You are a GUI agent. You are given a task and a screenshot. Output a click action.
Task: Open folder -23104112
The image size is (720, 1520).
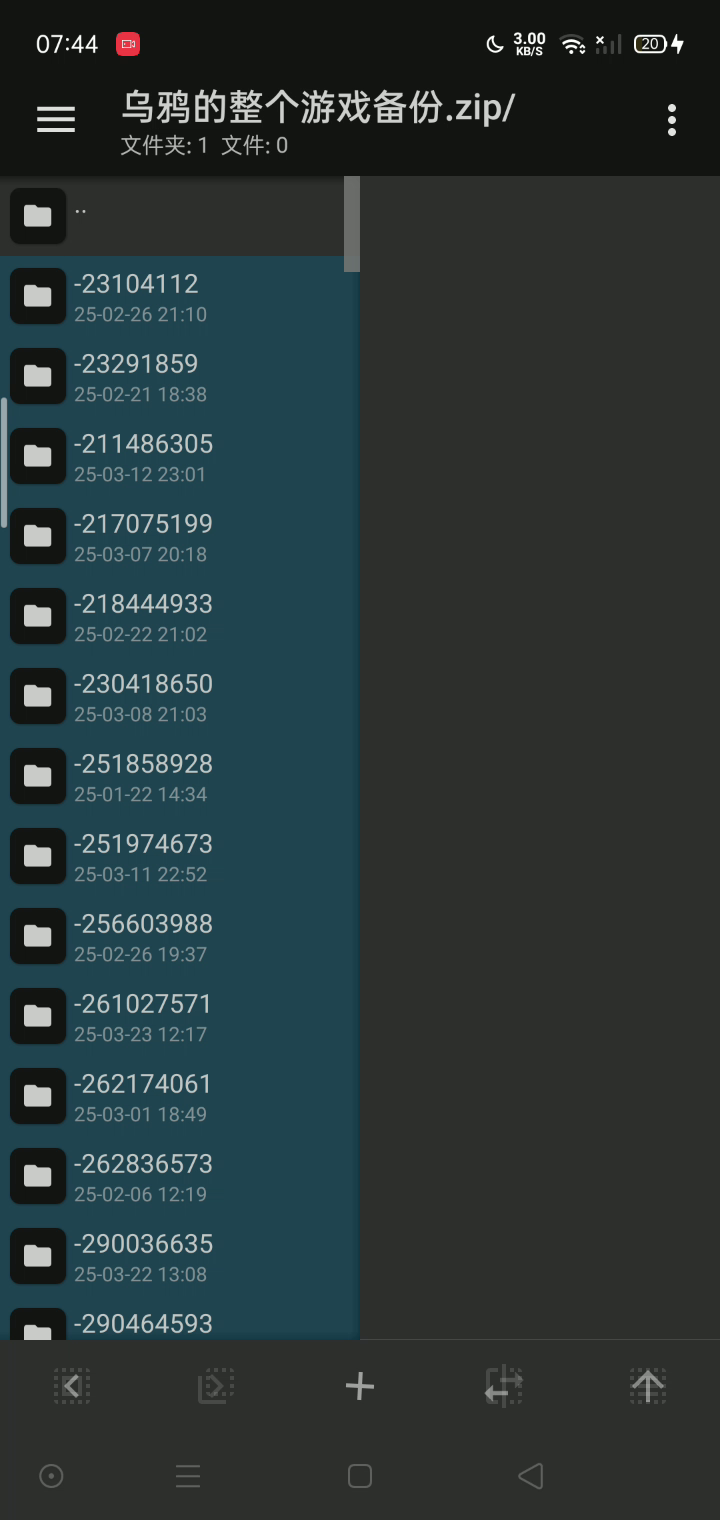(x=180, y=296)
